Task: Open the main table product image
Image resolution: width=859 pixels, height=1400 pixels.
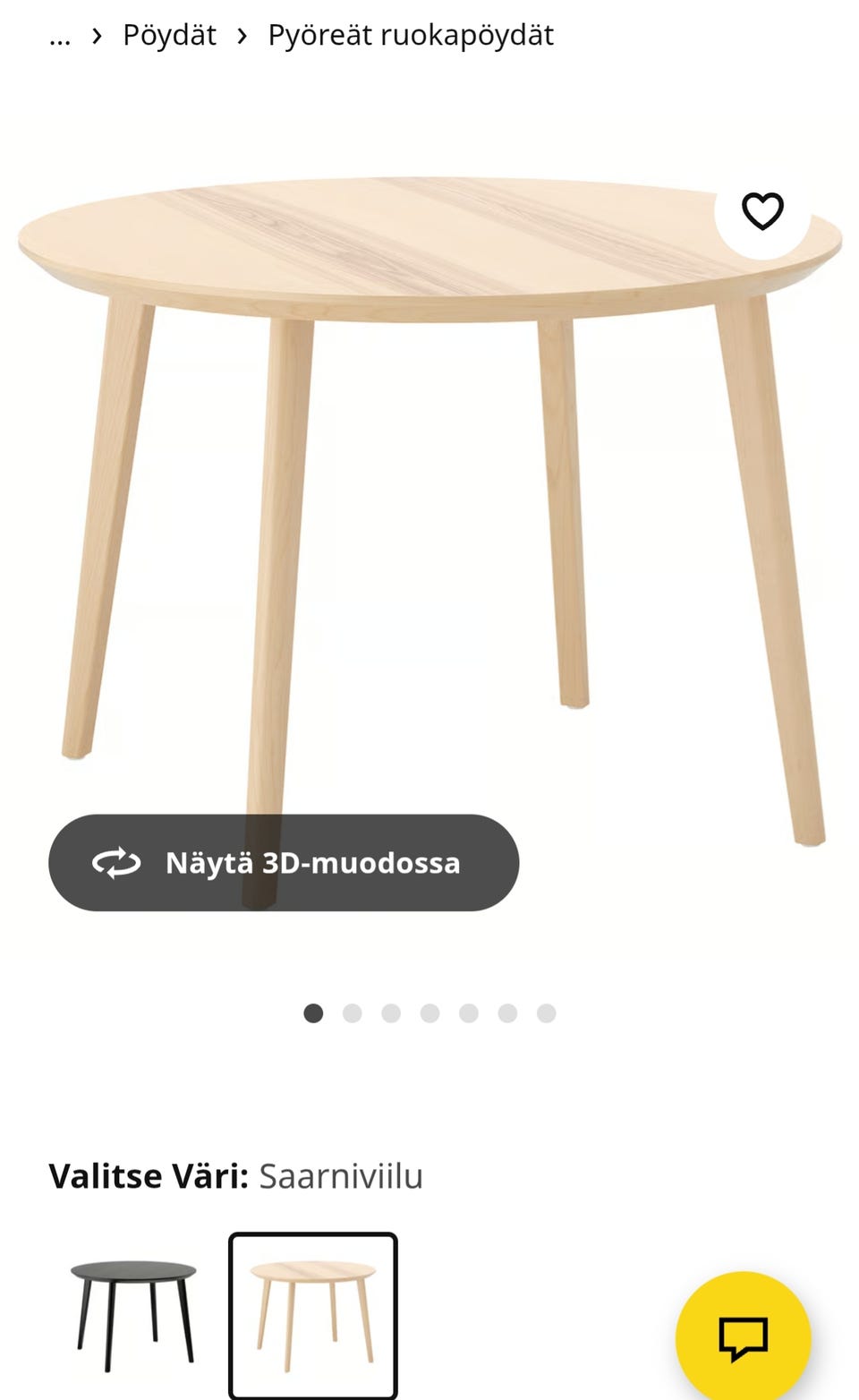Action: pos(429,501)
